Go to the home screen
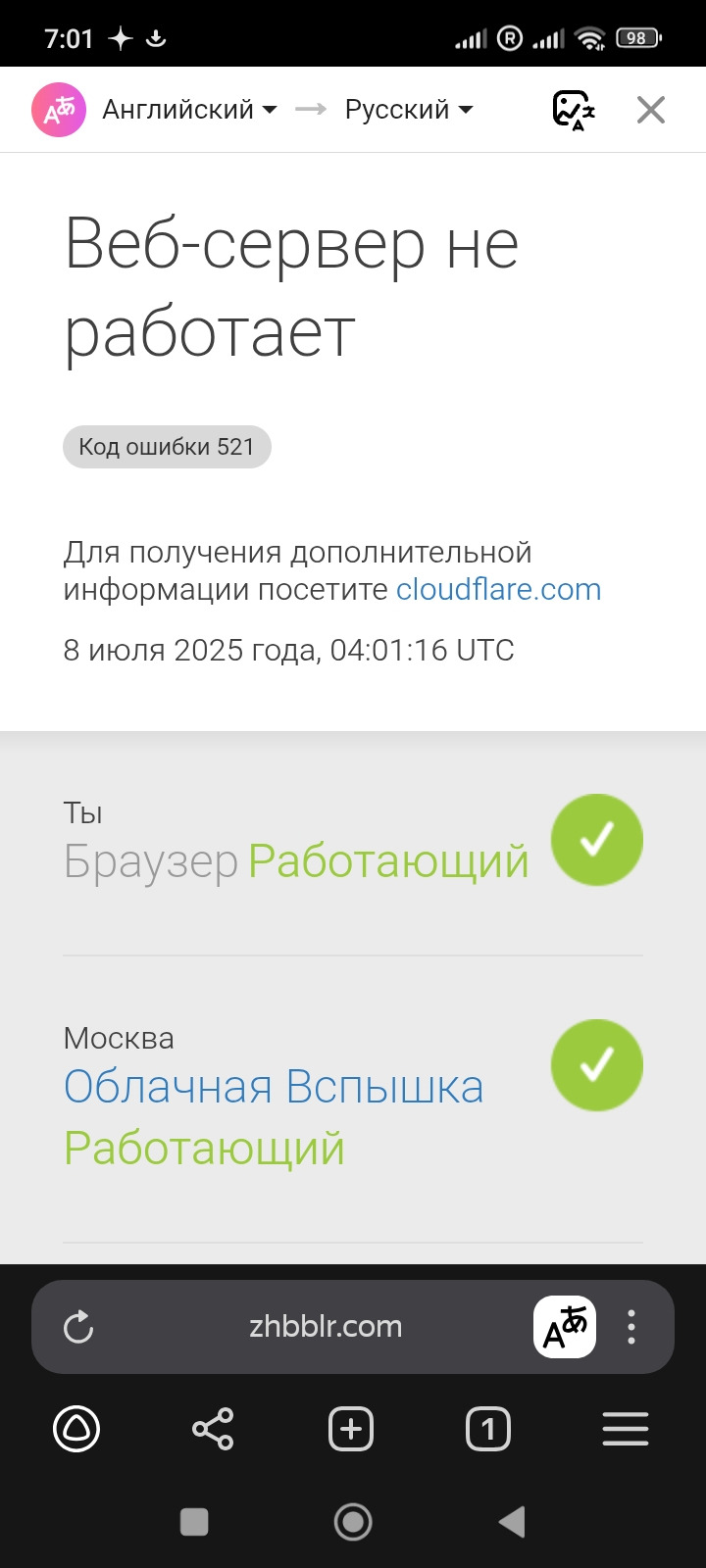 (353, 1522)
